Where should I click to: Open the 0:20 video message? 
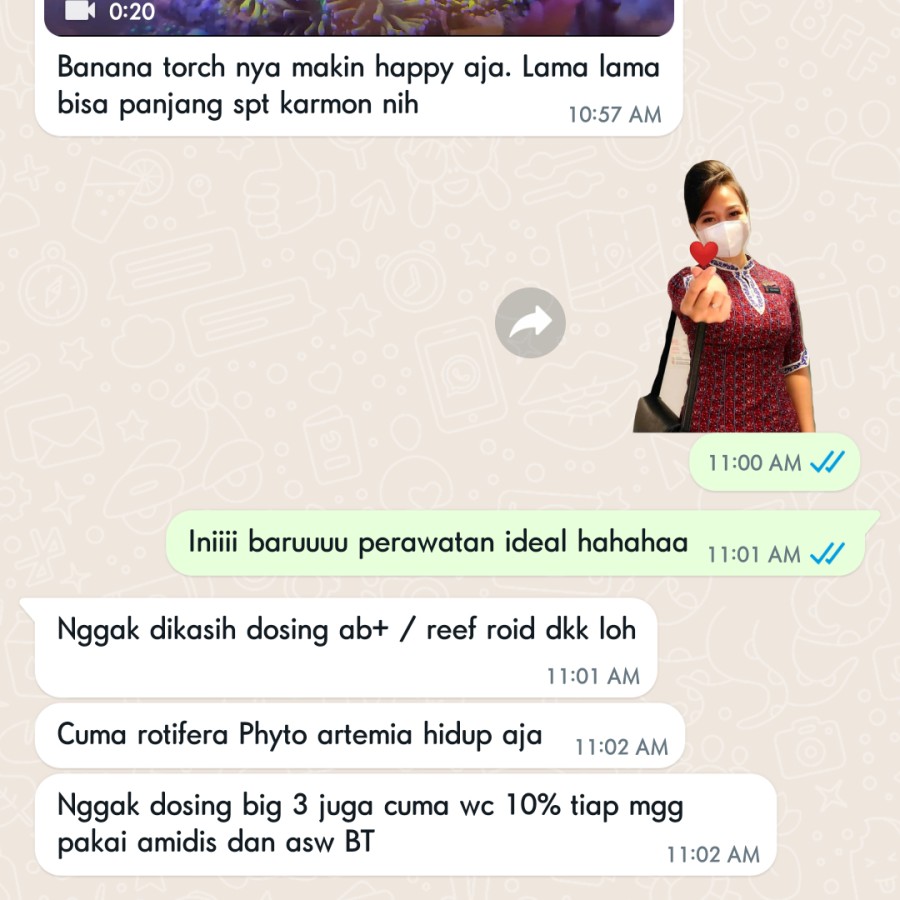[x=360, y=15]
